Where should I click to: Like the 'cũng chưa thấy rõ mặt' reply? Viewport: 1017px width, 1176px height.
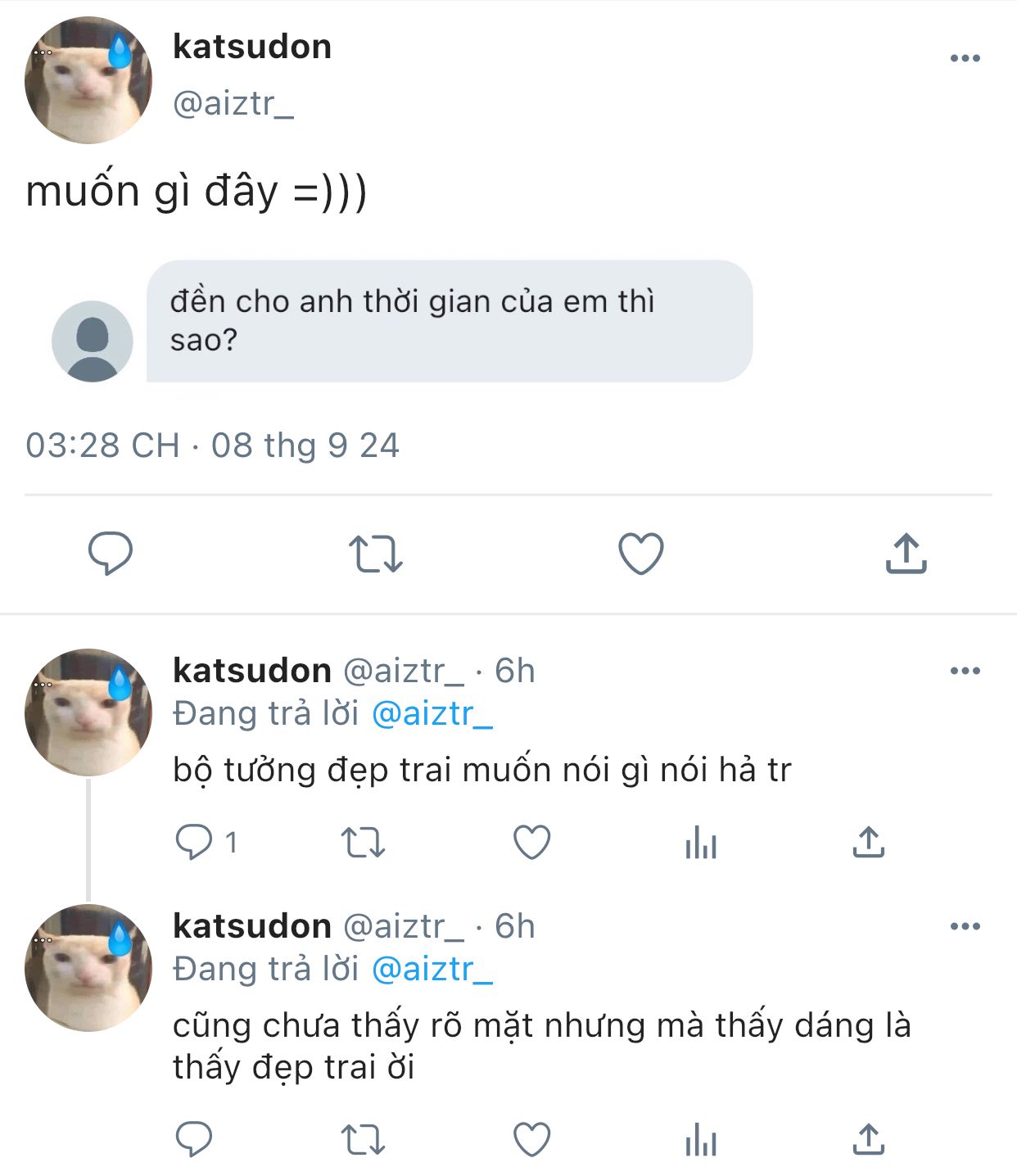pyautogui.click(x=531, y=1139)
